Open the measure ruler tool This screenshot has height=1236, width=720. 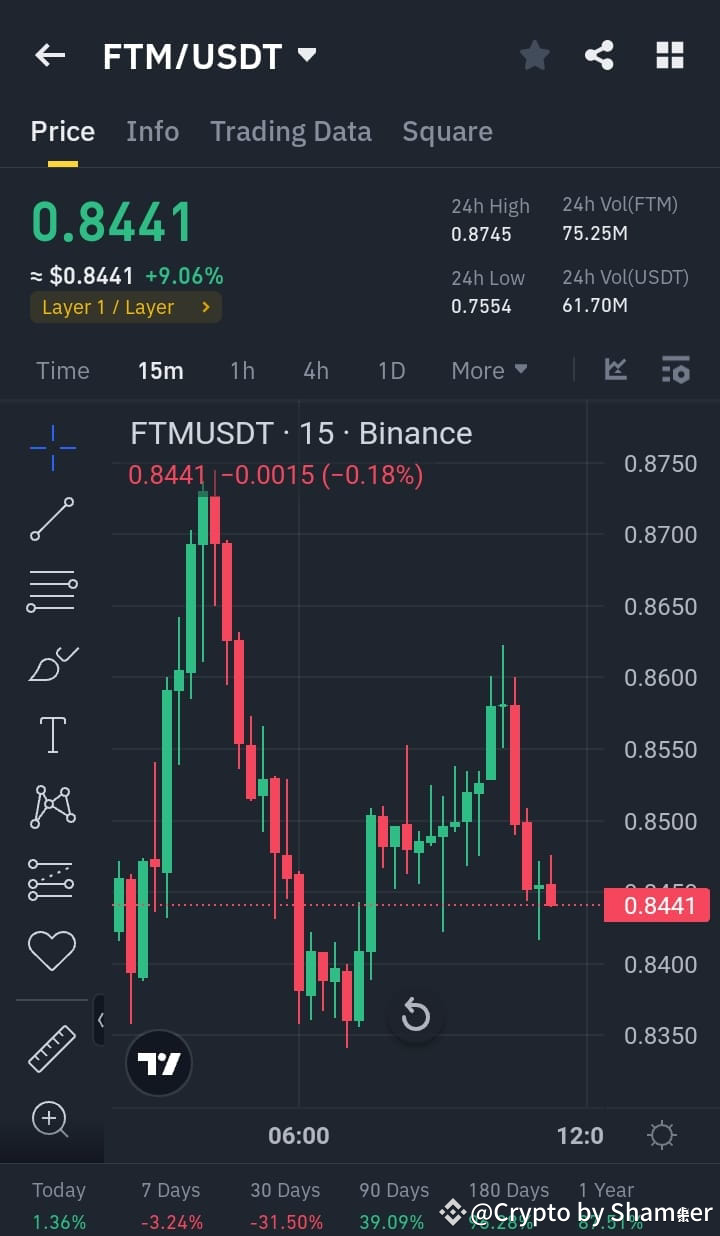pyautogui.click(x=51, y=1048)
